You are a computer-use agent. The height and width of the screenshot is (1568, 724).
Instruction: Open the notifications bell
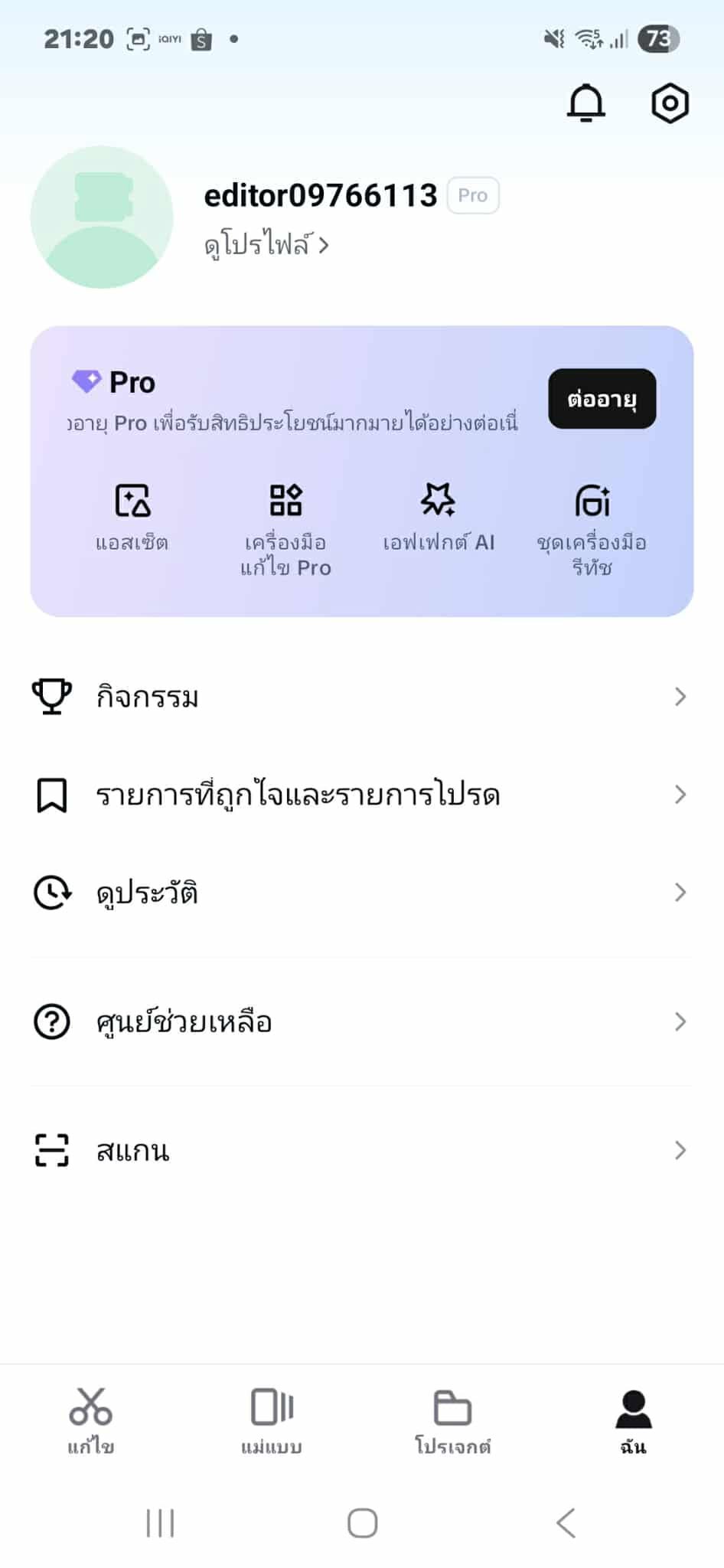click(585, 103)
